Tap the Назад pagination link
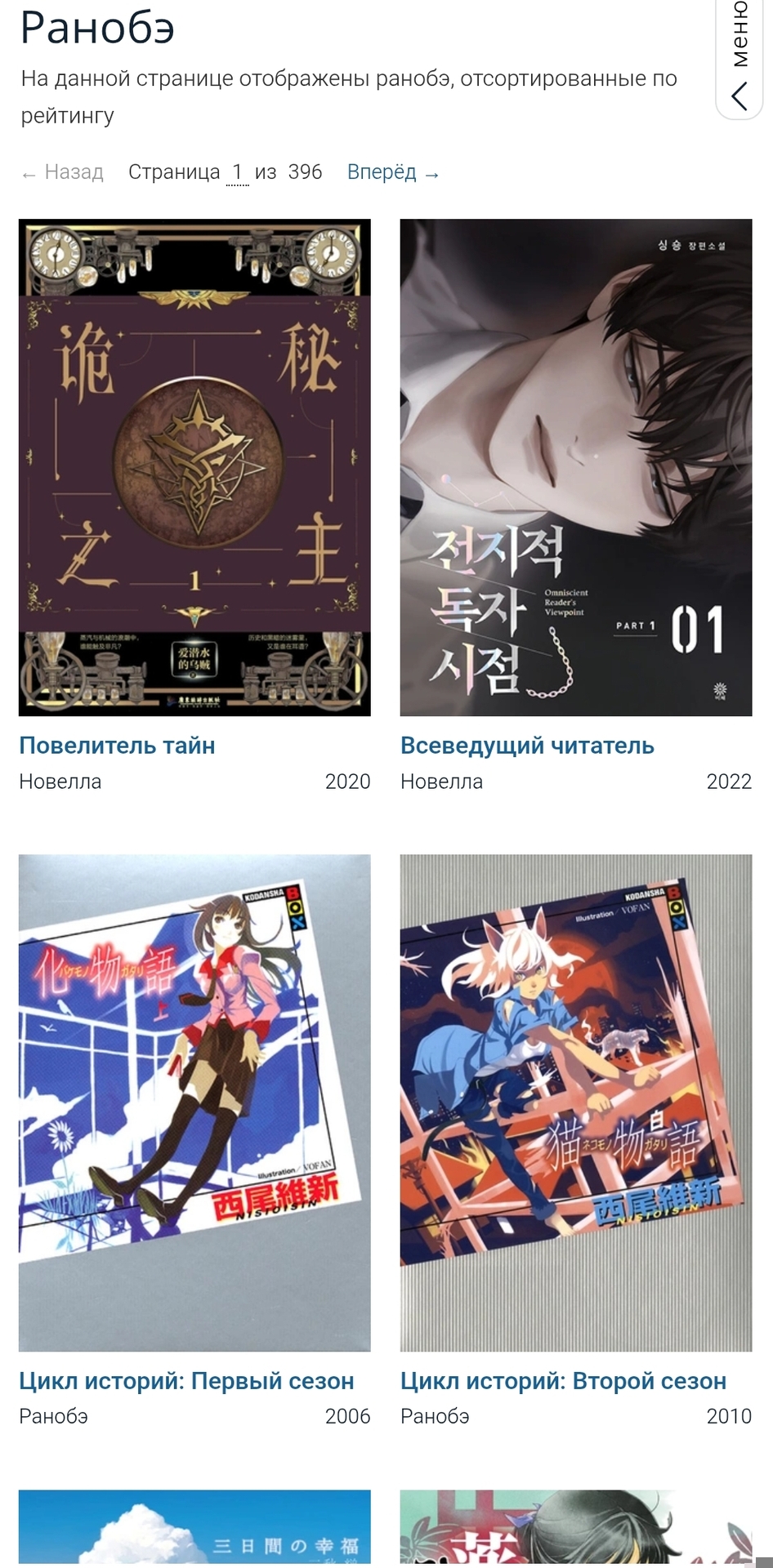Screen dimensions: 773x1568 [x=63, y=172]
